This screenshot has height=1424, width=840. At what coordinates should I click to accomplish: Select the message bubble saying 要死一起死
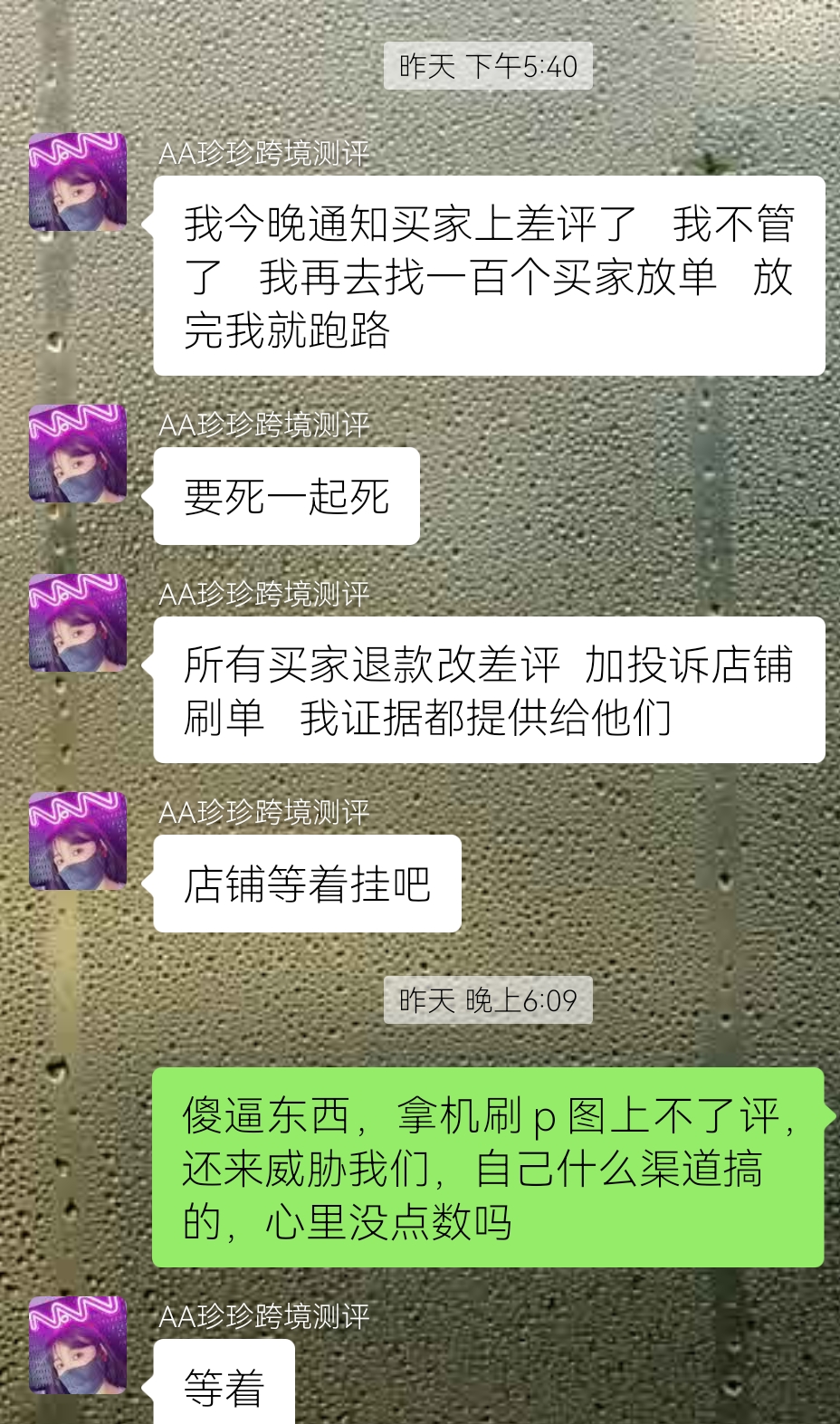(285, 496)
